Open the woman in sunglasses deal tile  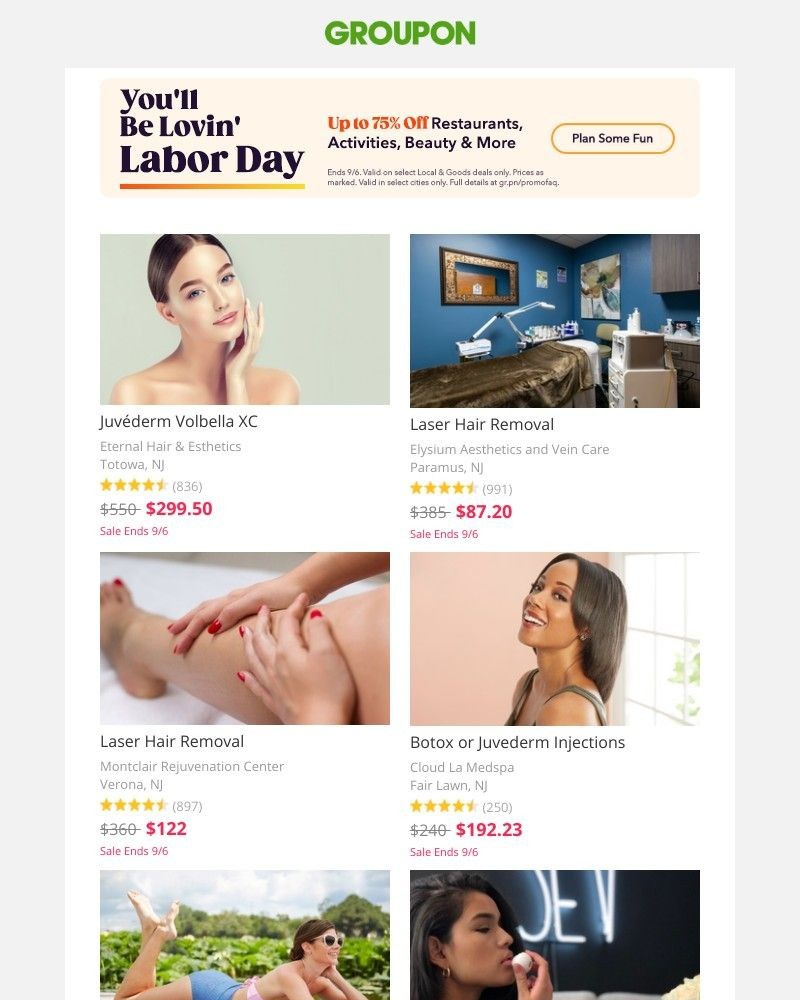[x=245, y=934]
